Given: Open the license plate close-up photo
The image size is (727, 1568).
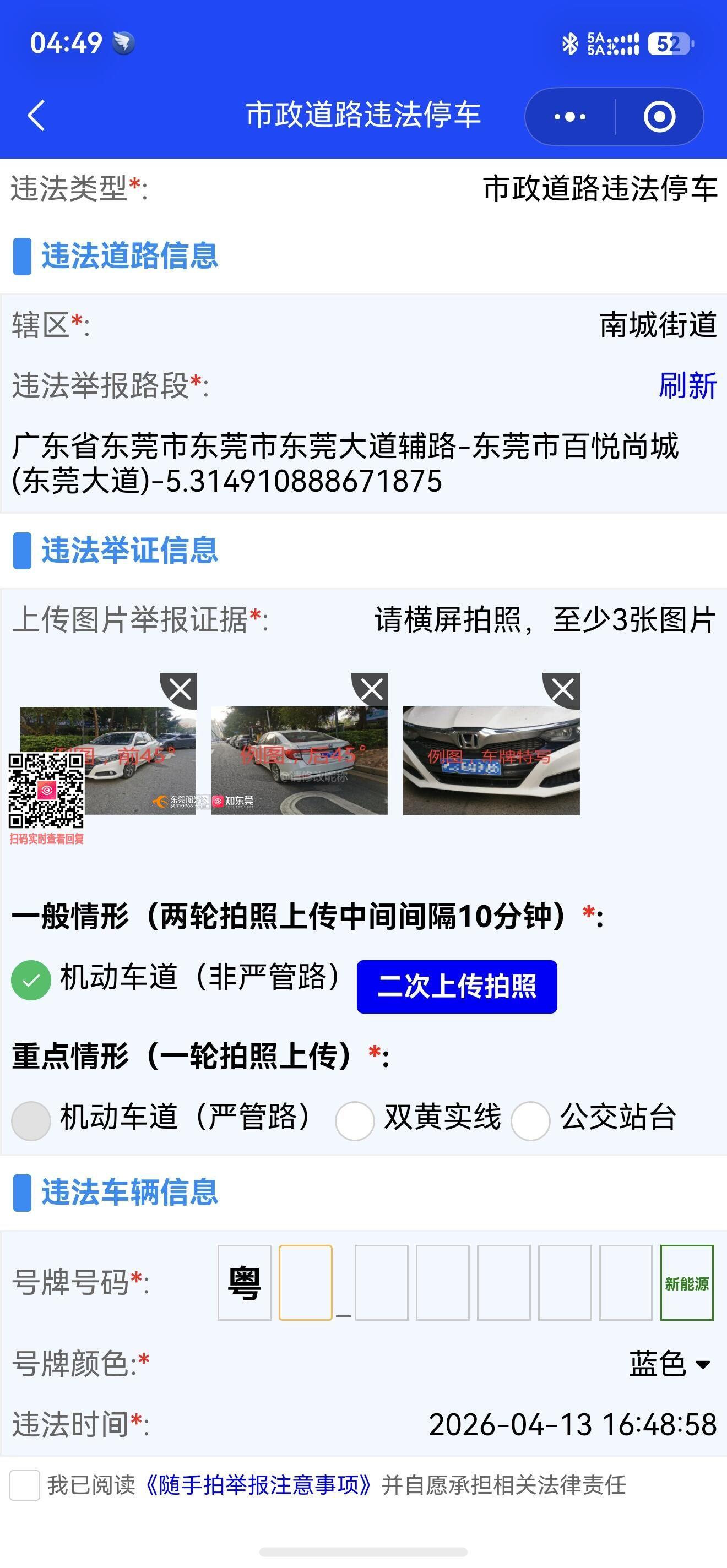Looking at the screenshot, I should tap(491, 761).
